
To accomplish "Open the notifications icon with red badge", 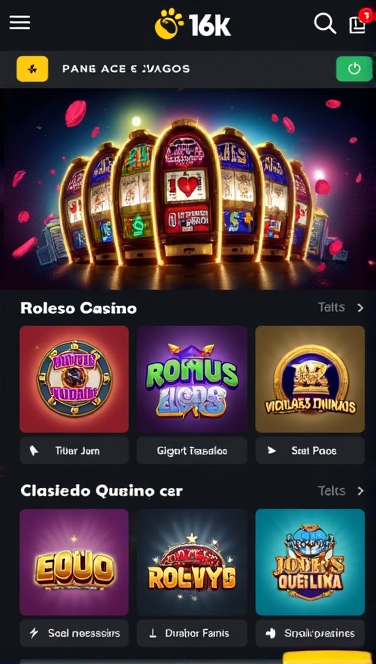I will 358,22.
